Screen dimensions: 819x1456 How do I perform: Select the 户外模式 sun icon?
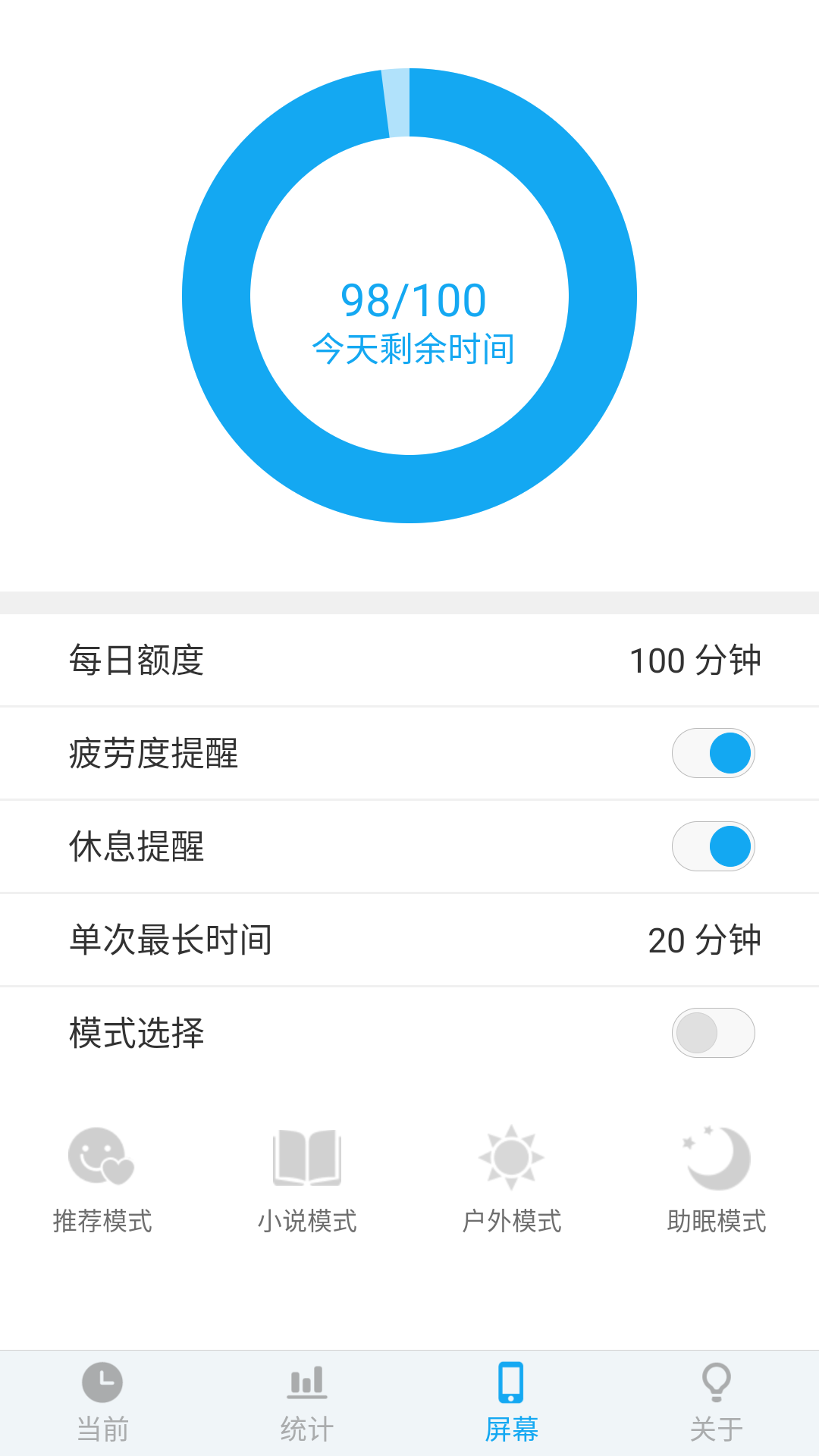pyautogui.click(x=512, y=1156)
